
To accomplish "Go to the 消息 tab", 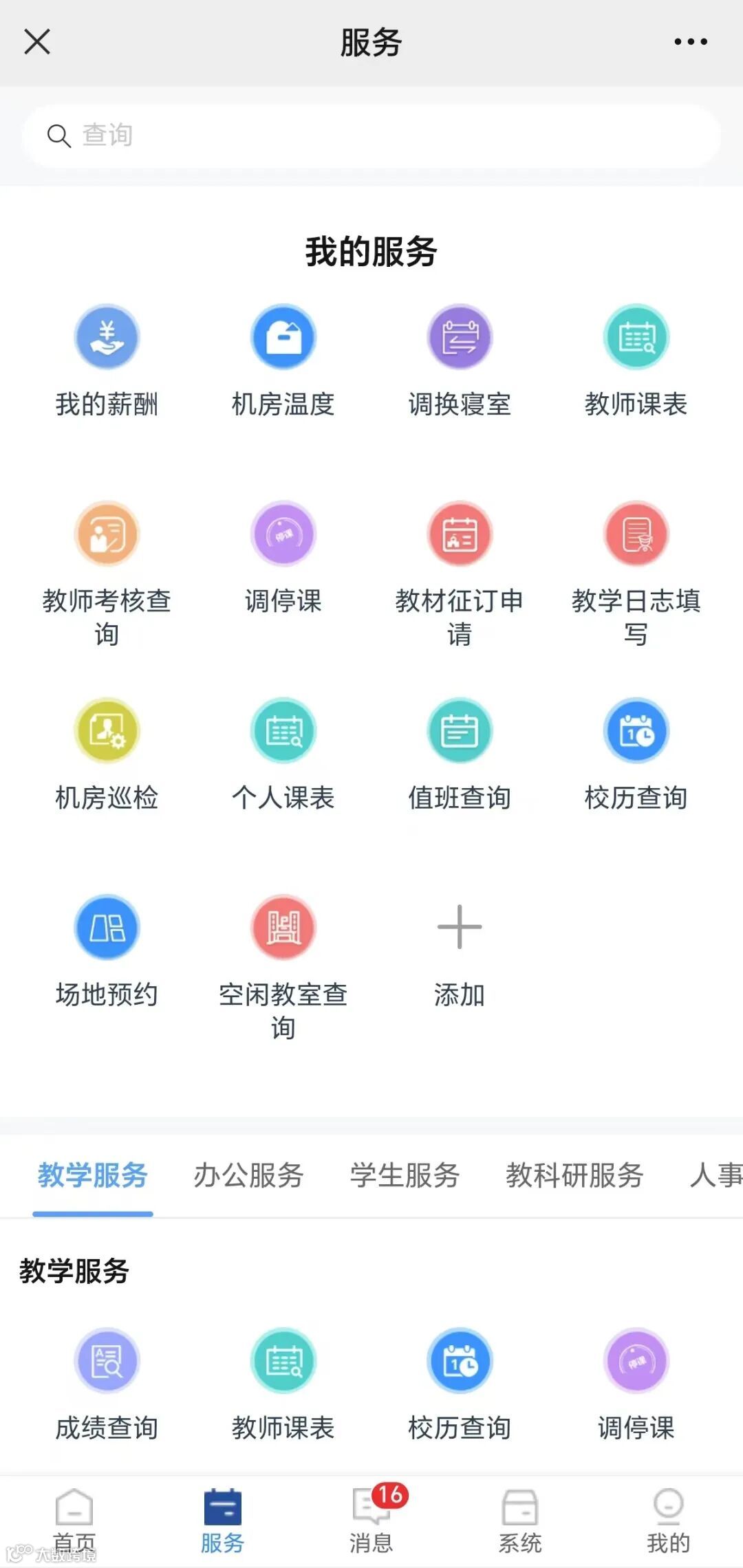I will pyautogui.click(x=371, y=1521).
